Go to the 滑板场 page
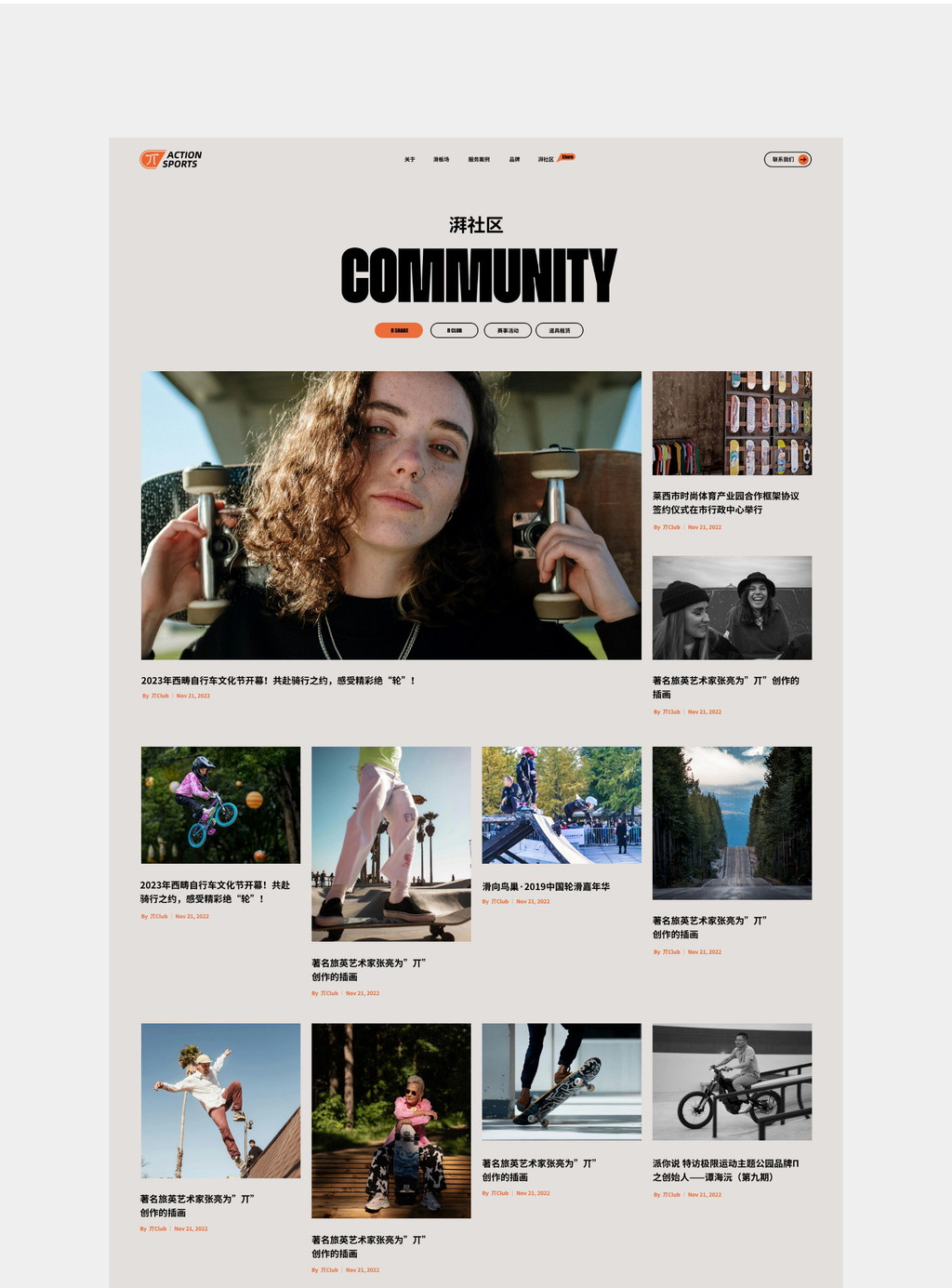 pos(441,159)
